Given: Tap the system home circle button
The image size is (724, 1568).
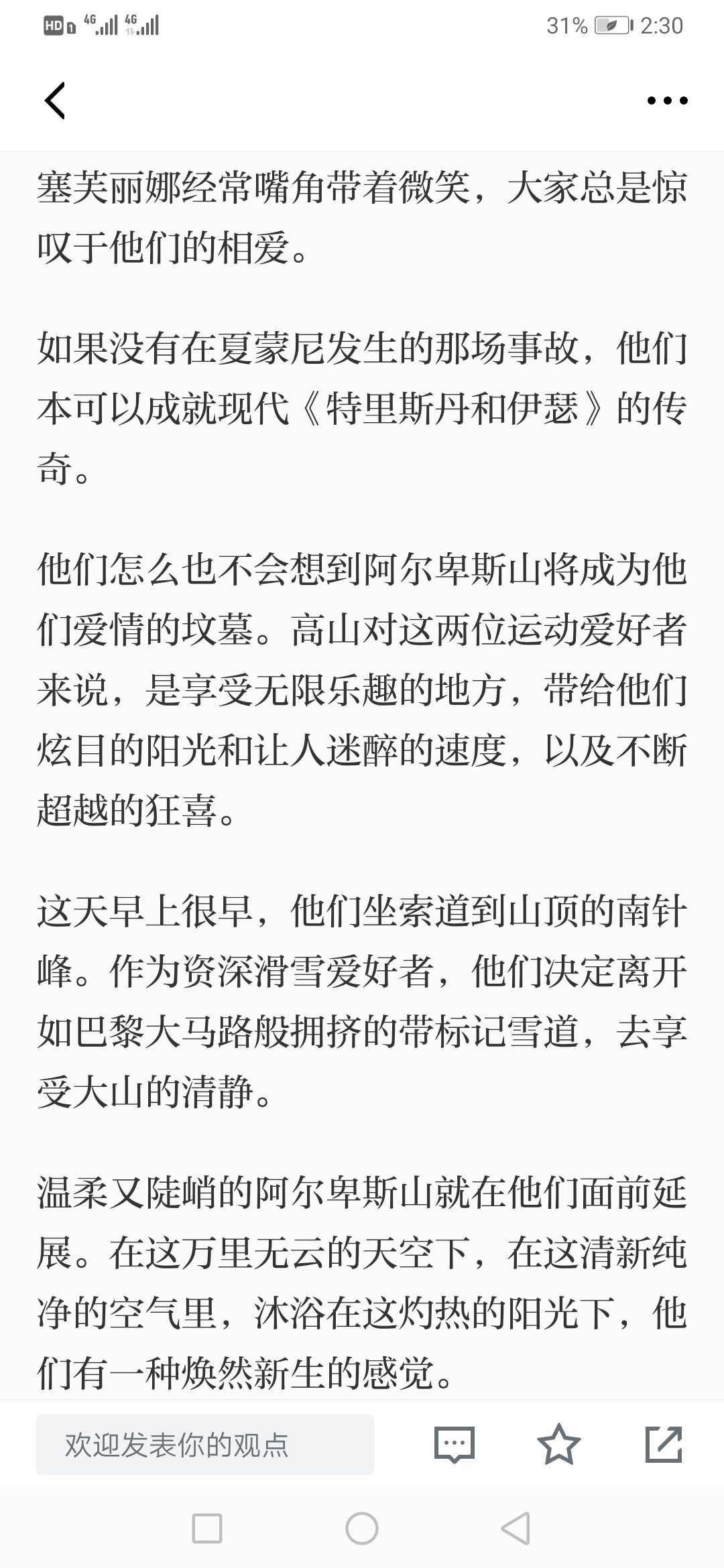Looking at the screenshot, I should pyautogui.click(x=362, y=1528).
